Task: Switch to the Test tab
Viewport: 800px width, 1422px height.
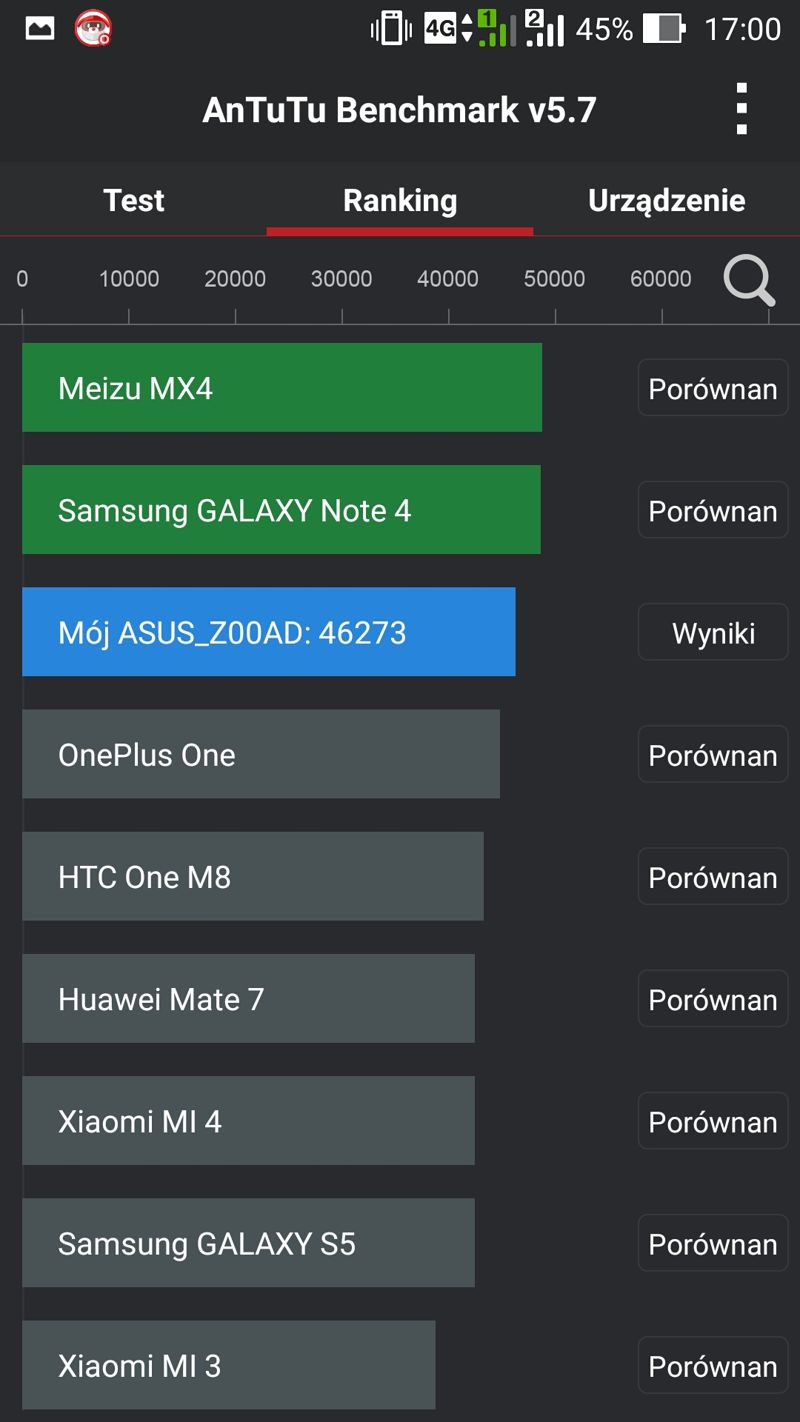Action: pos(133,200)
